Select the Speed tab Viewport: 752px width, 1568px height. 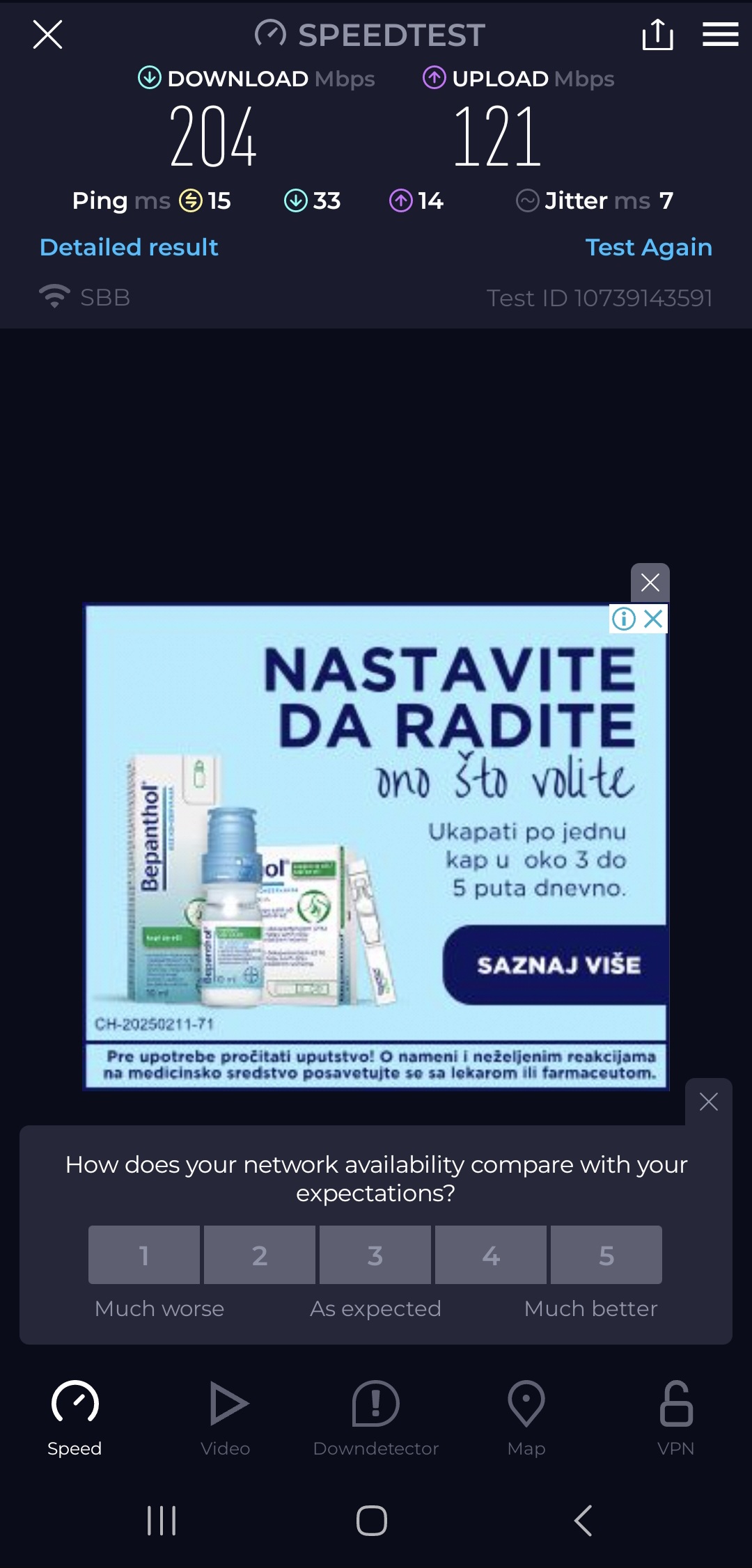[75, 1418]
